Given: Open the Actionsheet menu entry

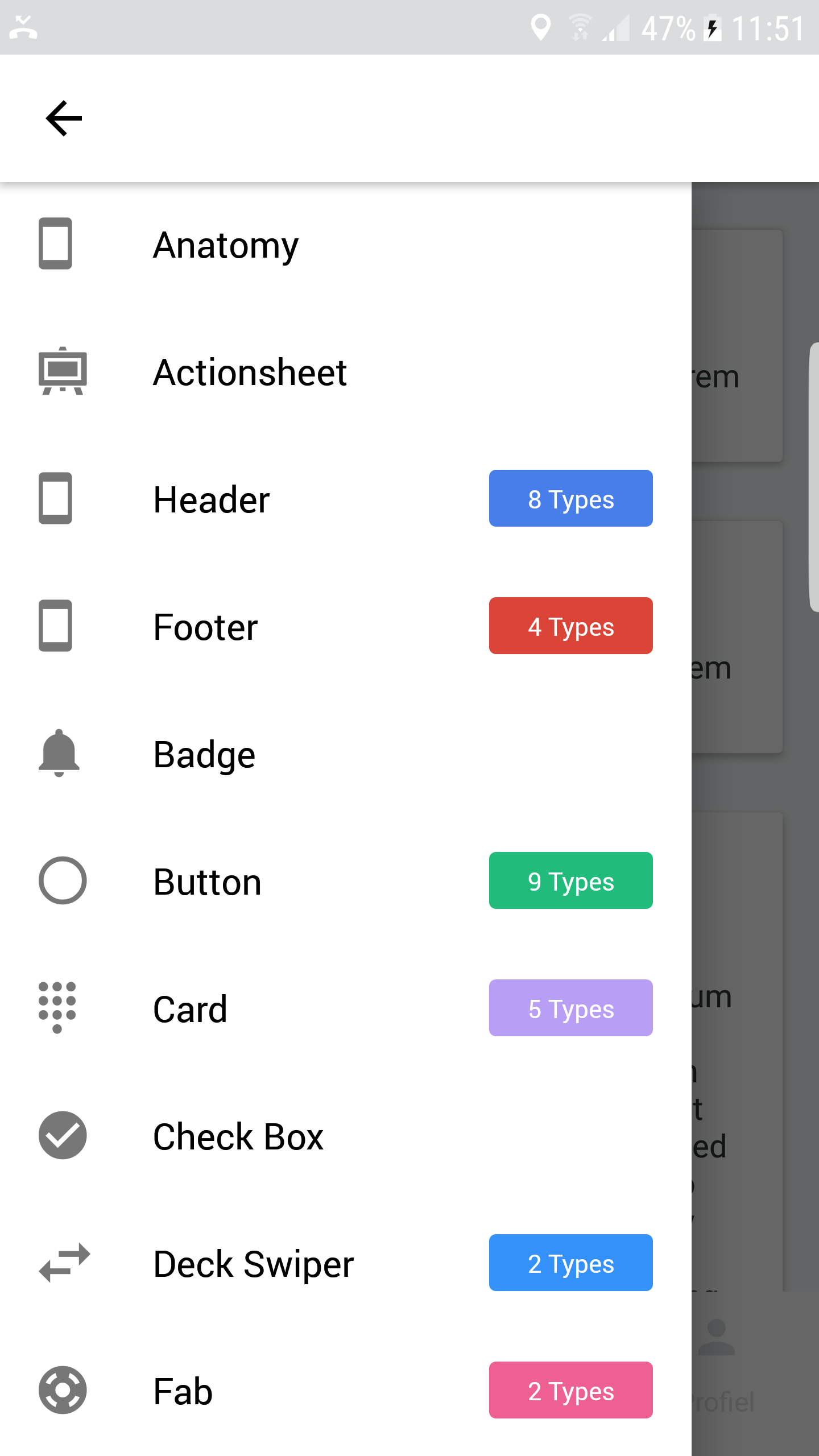Looking at the screenshot, I should point(250,372).
